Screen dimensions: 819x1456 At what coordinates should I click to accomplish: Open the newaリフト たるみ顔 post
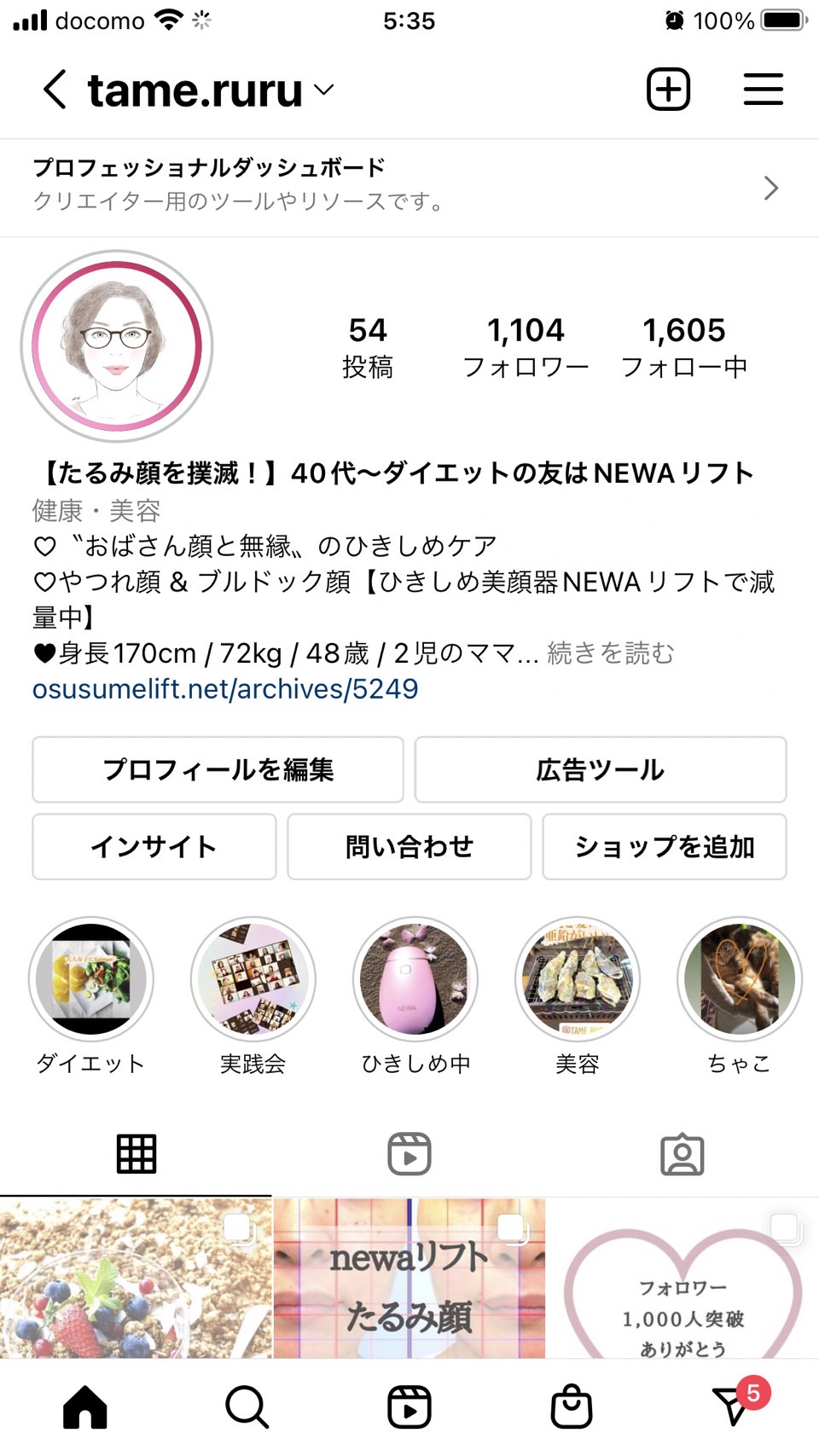click(x=409, y=1278)
